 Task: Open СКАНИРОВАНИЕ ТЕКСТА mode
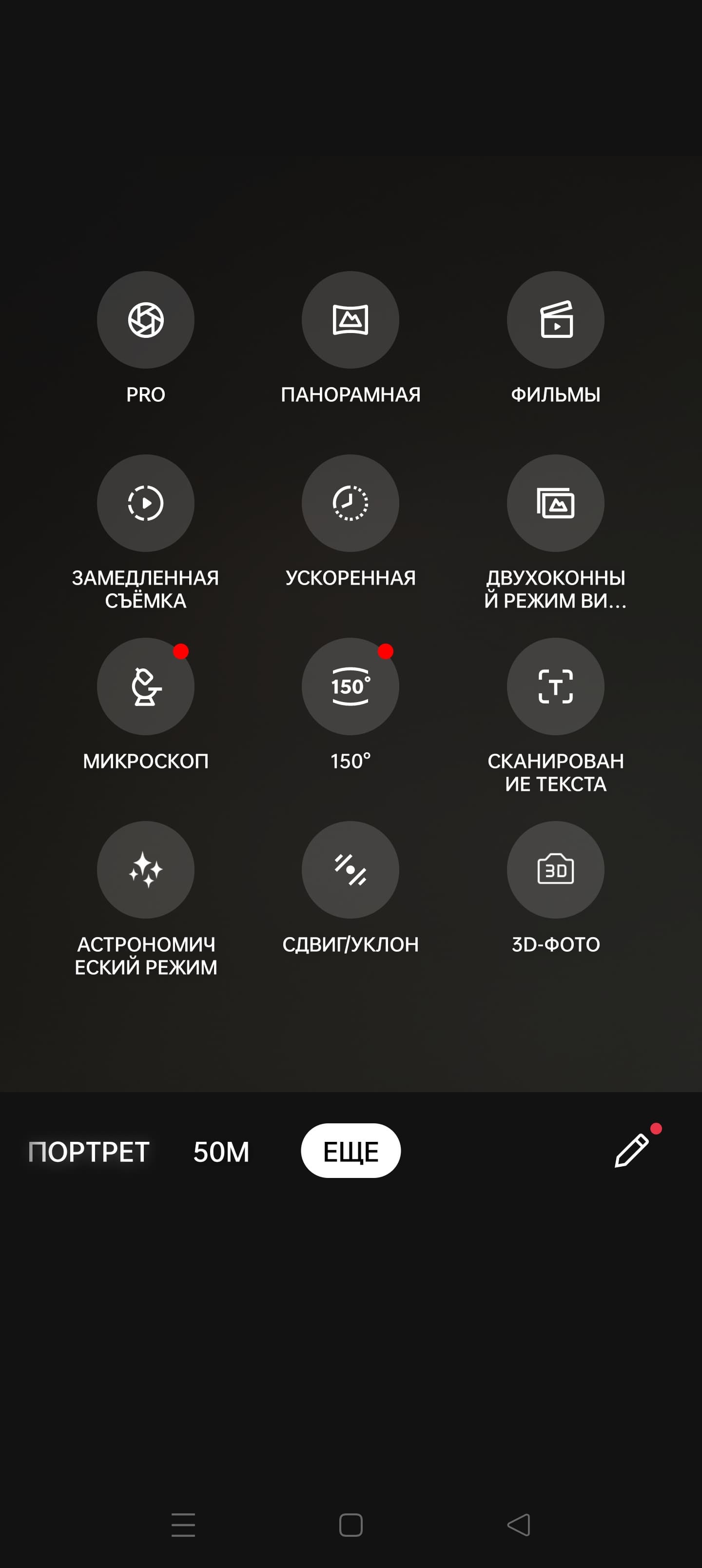(555, 686)
